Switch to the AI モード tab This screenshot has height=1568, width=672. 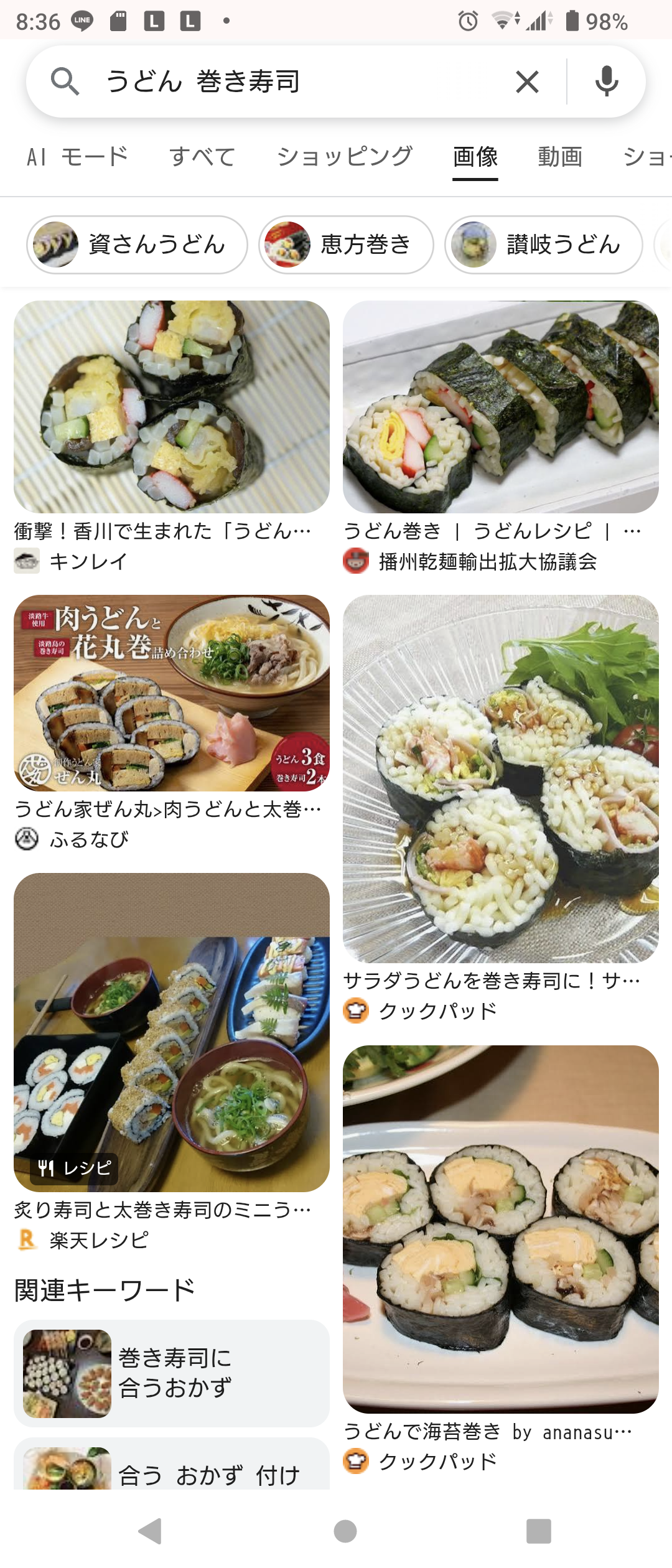78,157
